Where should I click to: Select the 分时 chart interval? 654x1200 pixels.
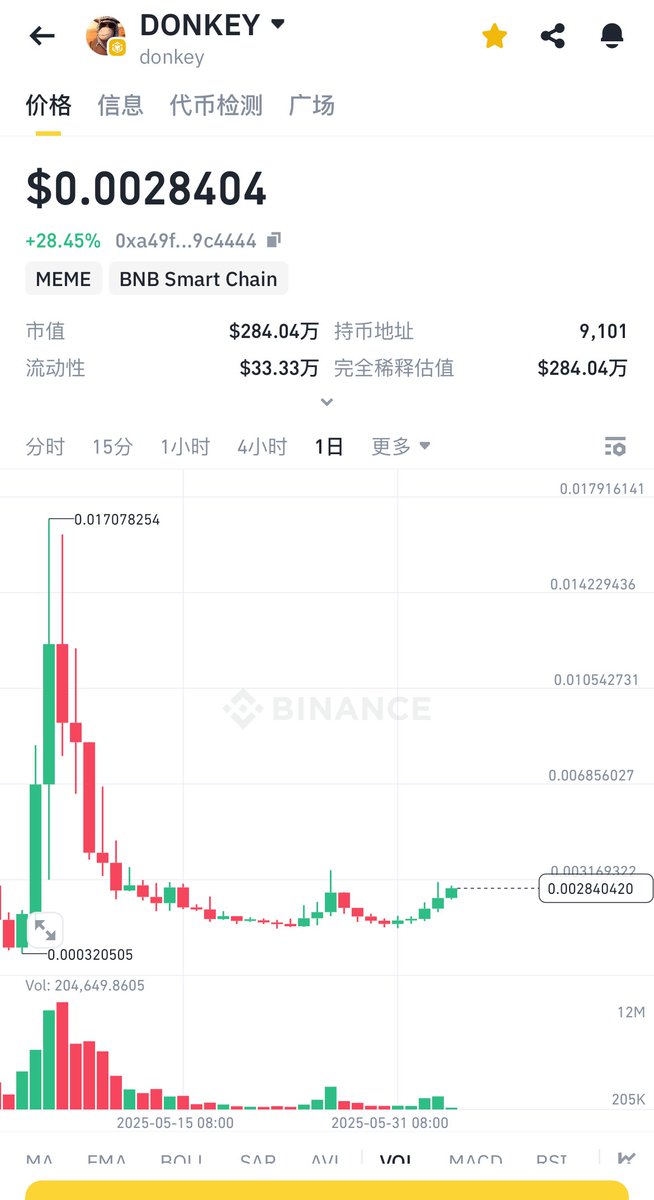coord(45,447)
